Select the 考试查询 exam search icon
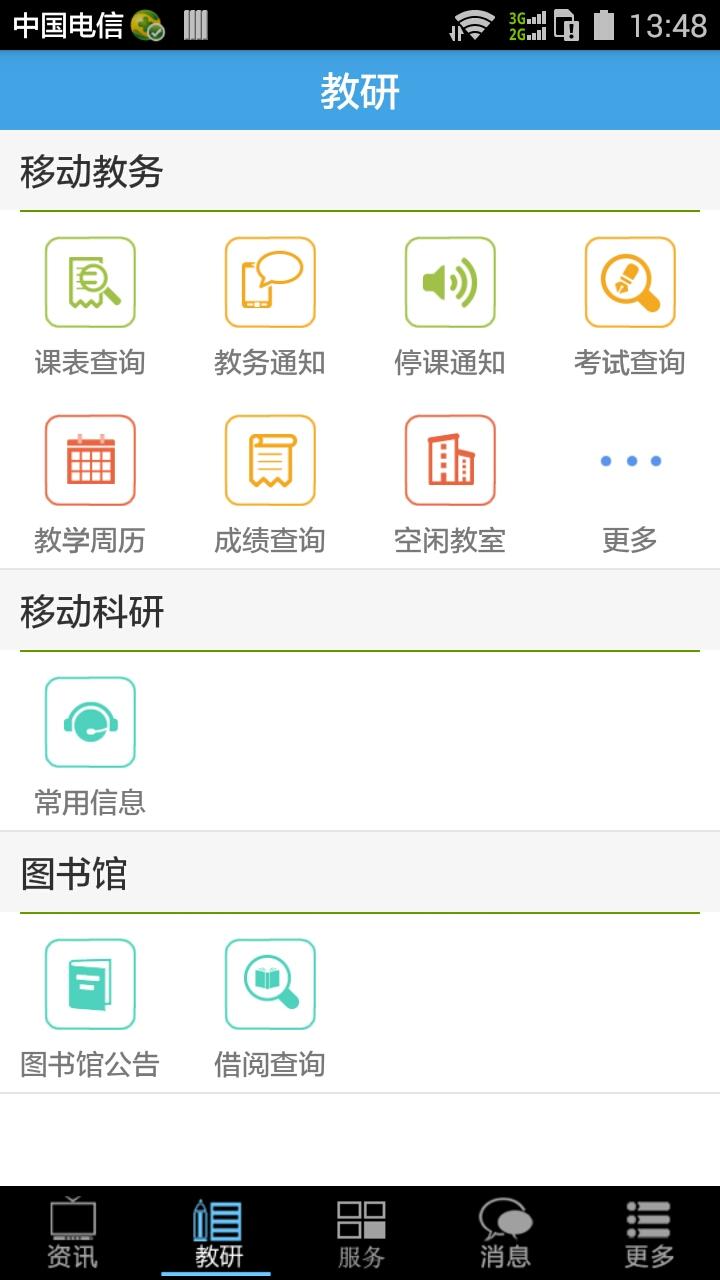 (x=630, y=282)
